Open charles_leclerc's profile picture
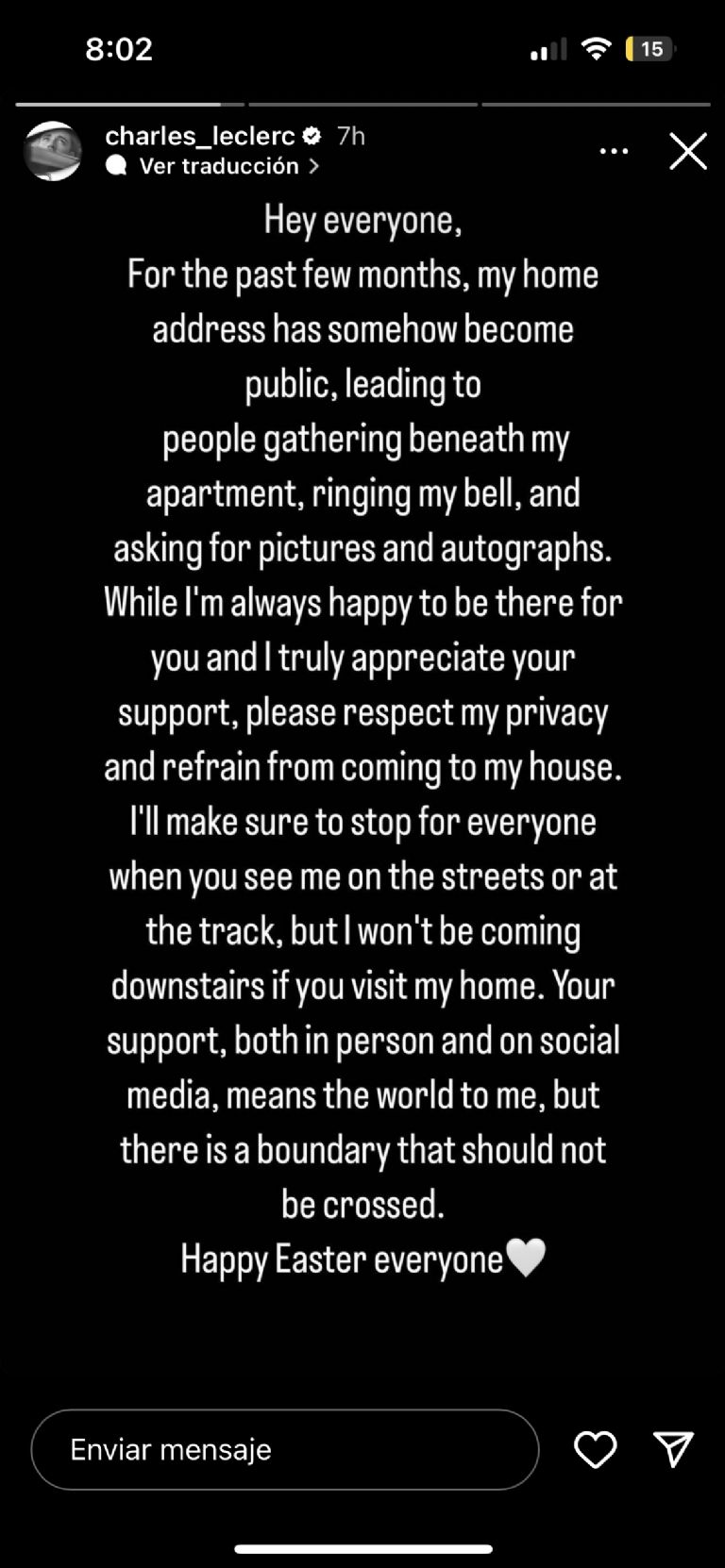 click(x=52, y=151)
